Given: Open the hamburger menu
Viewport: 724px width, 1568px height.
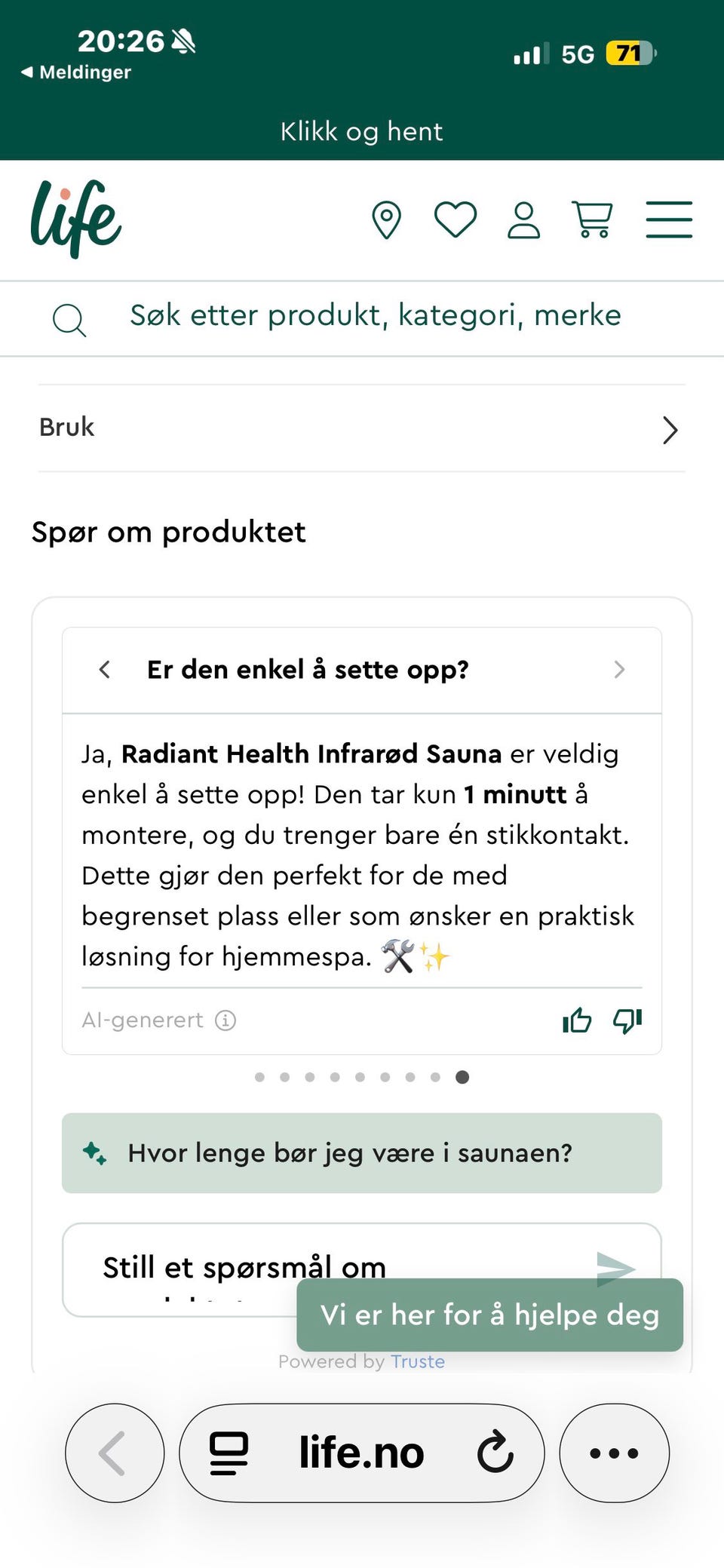Looking at the screenshot, I should pyautogui.click(x=669, y=219).
